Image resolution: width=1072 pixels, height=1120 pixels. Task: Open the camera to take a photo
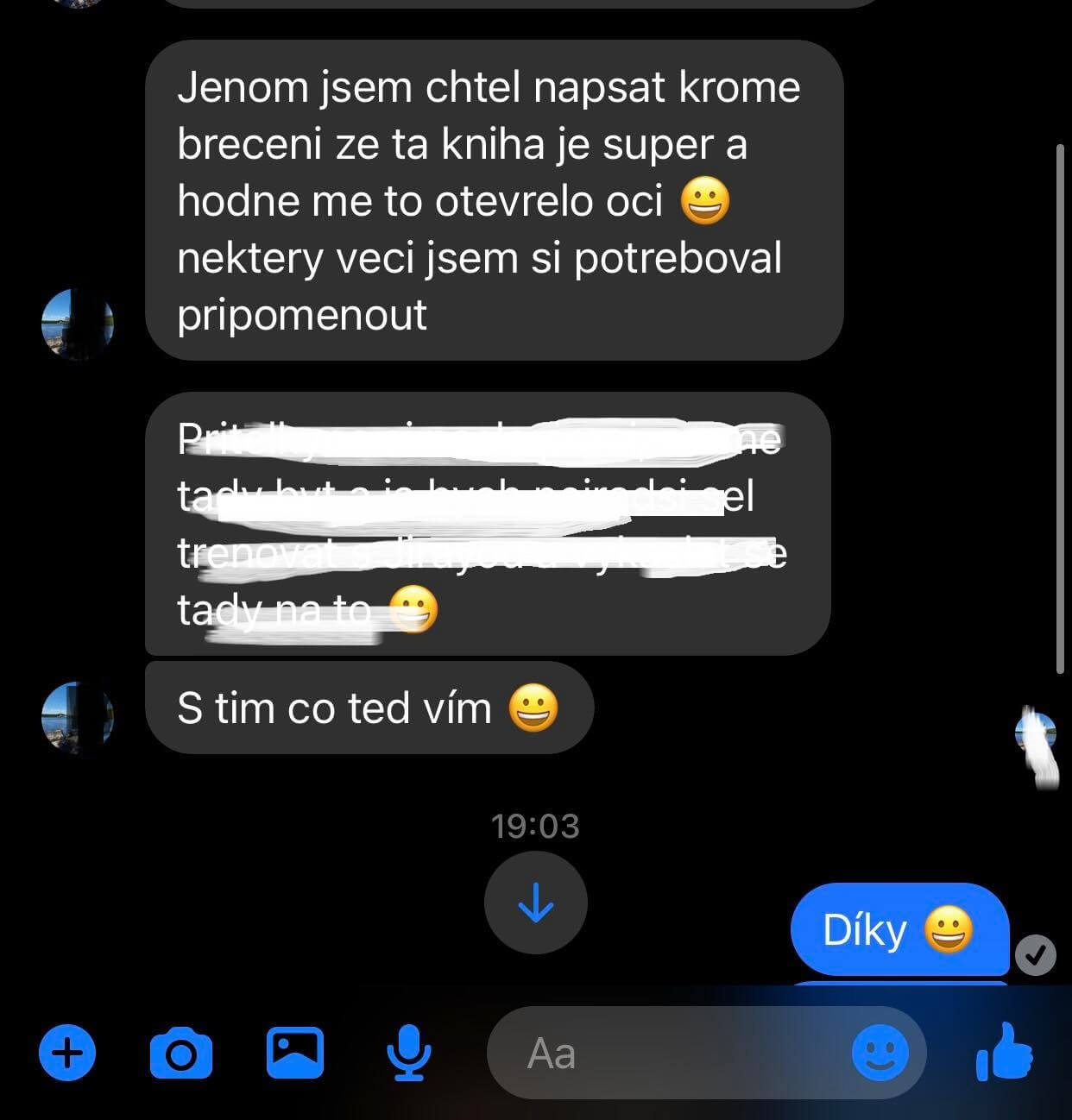click(180, 1054)
